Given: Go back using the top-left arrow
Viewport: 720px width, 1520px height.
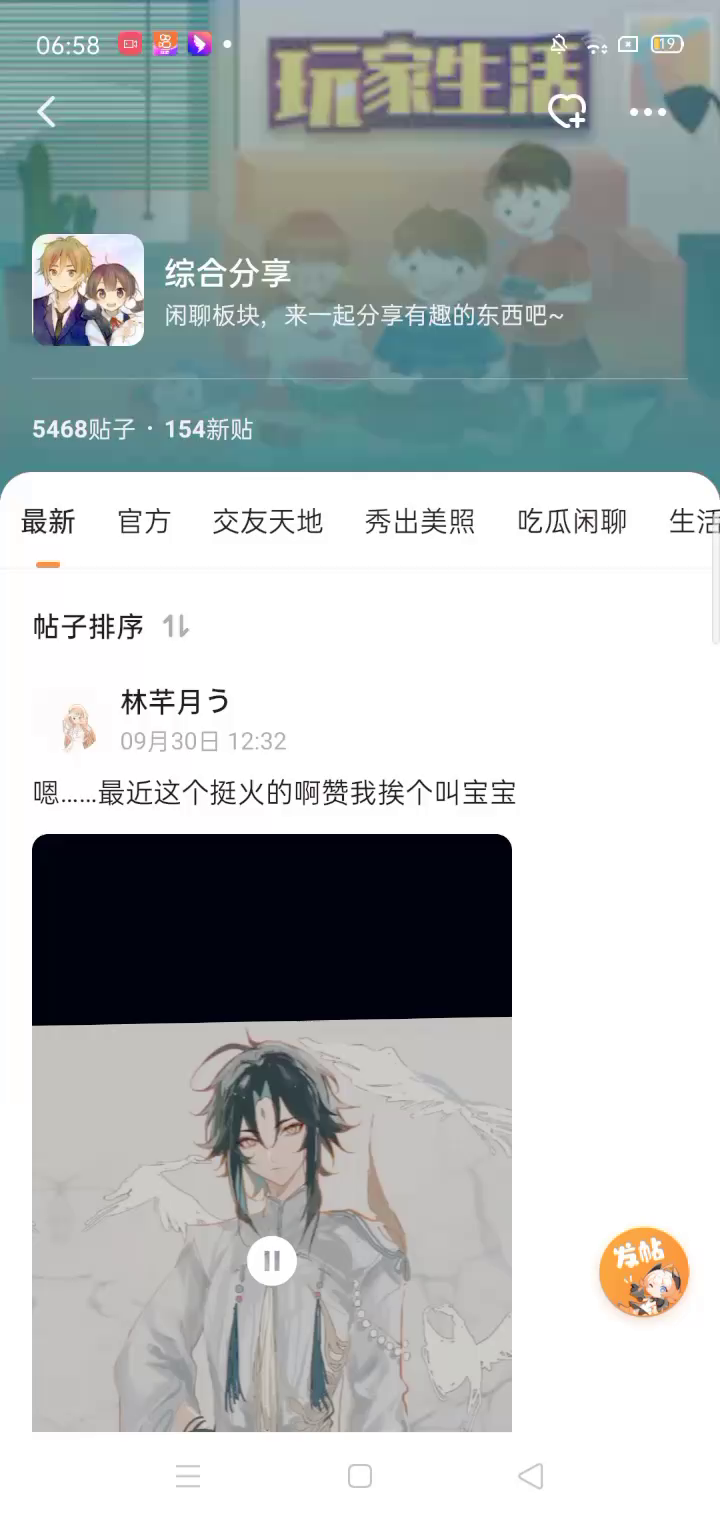Looking at the screenshot, I should pos(47,111).
